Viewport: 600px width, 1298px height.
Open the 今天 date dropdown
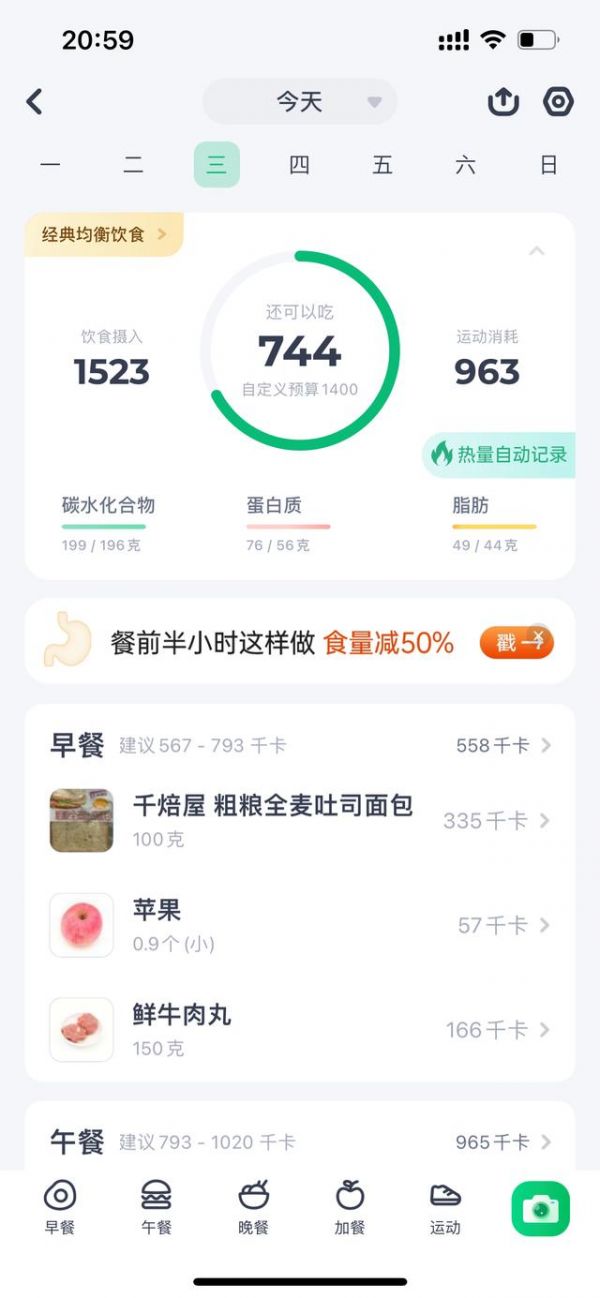[x=300, y=102]
